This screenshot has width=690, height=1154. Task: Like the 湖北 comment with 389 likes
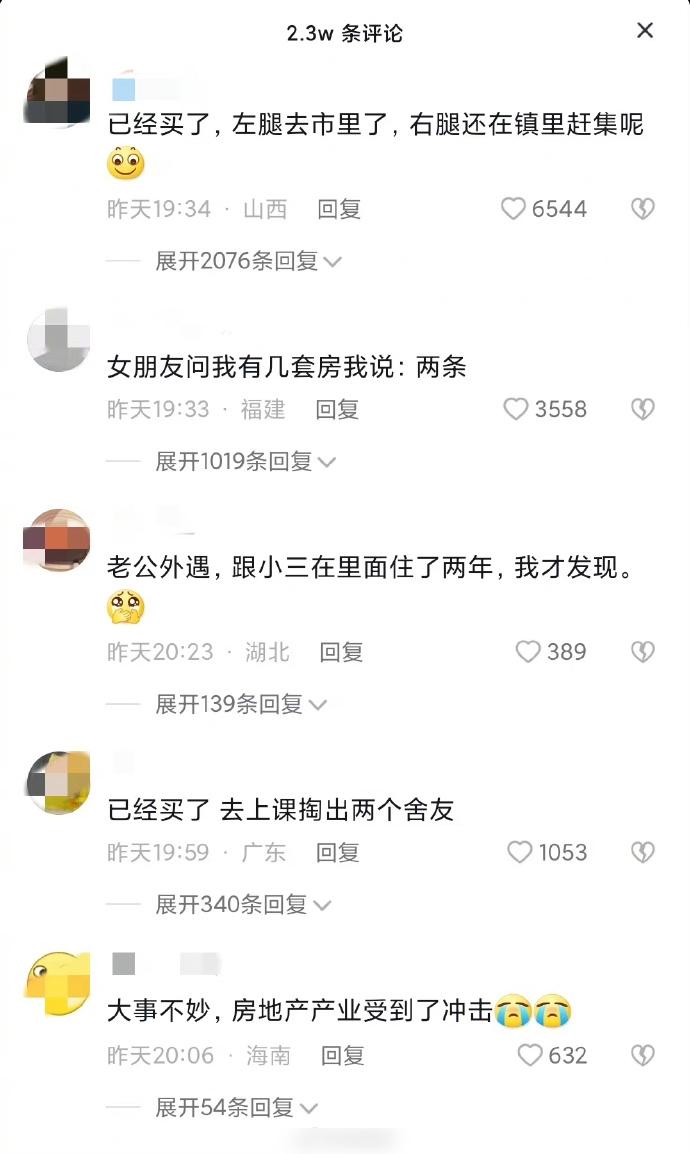tap(527, 652)
